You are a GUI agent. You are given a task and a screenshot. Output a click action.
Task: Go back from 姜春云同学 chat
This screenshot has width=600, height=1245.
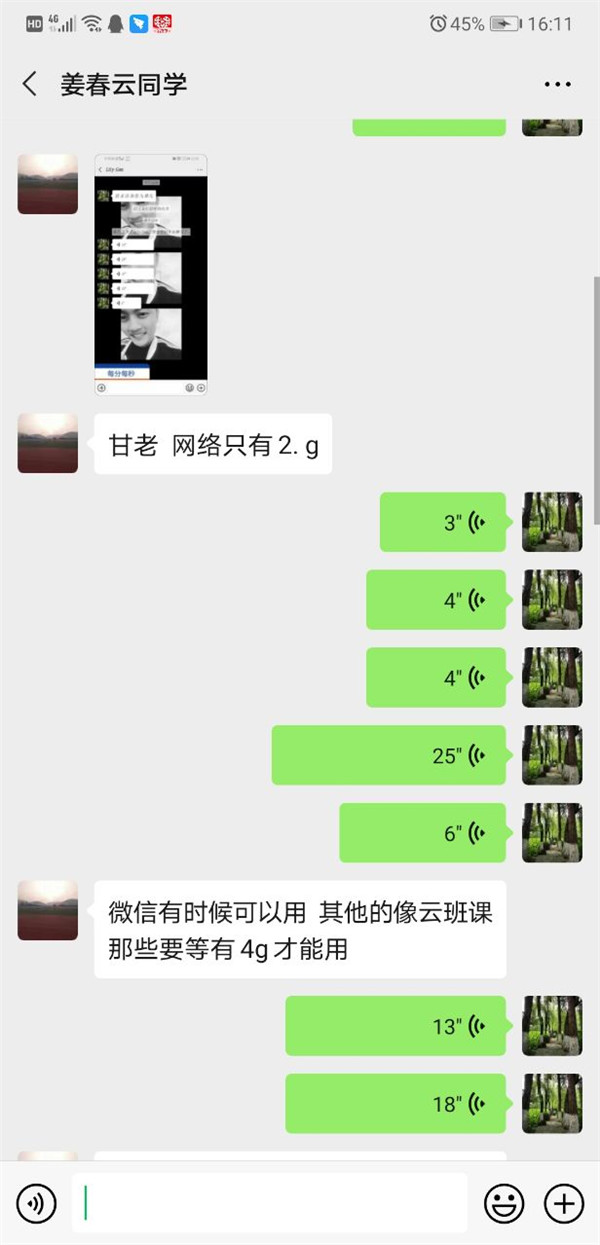[30, 84]
